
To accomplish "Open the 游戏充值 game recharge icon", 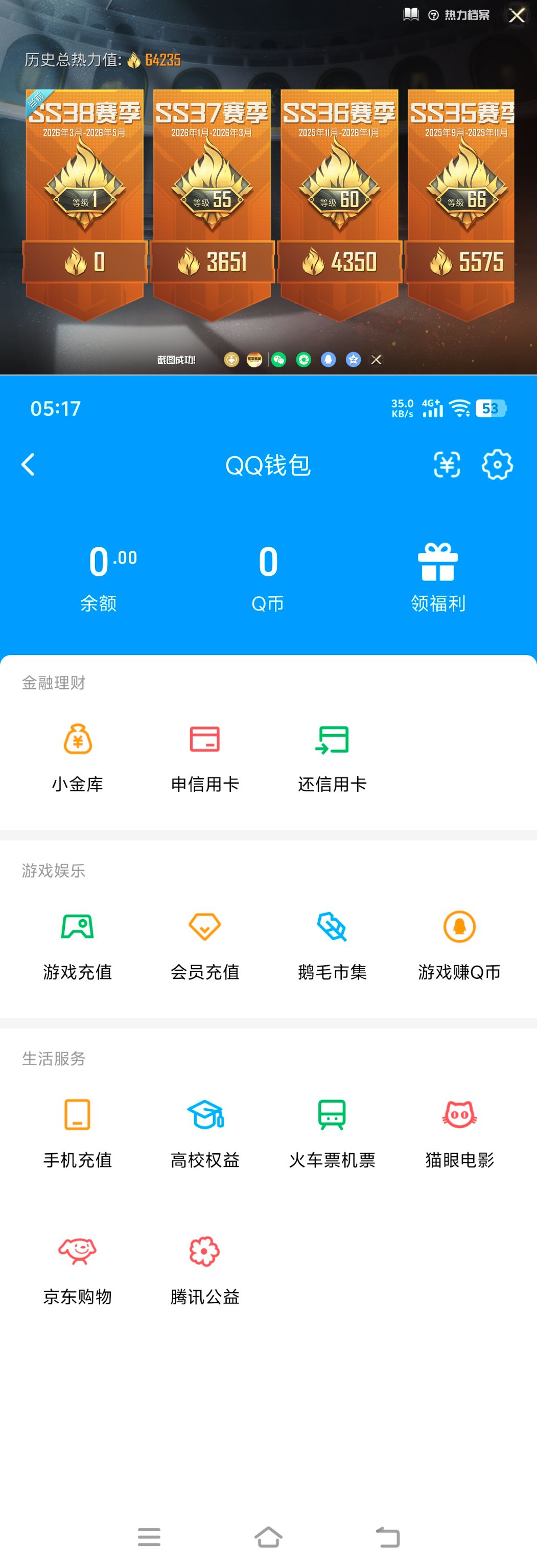I will [77, 927].
